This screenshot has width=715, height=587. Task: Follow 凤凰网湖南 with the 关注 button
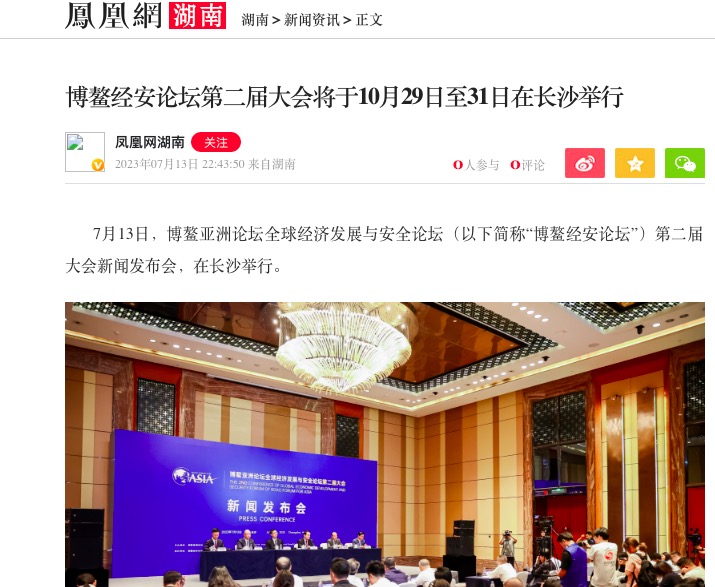tap(215, 143)
